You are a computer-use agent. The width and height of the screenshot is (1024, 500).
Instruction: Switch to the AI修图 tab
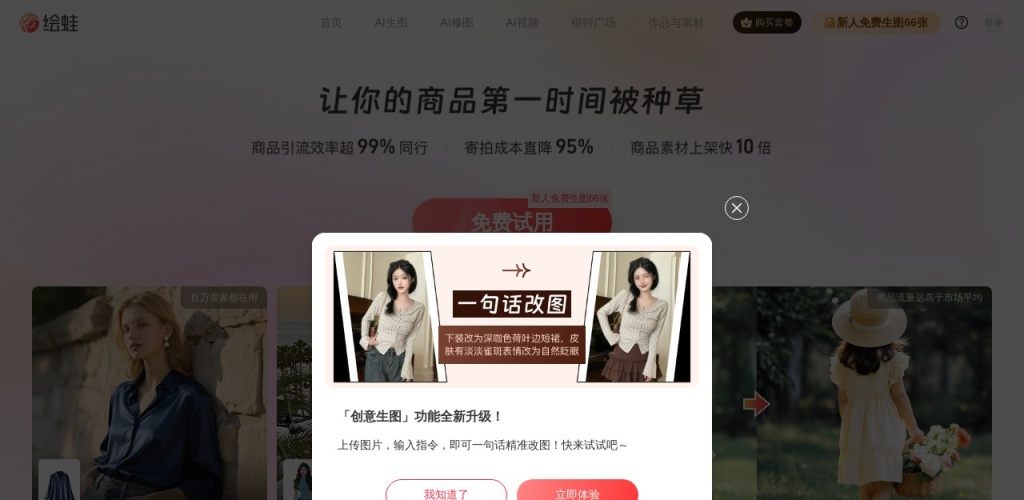457,22
